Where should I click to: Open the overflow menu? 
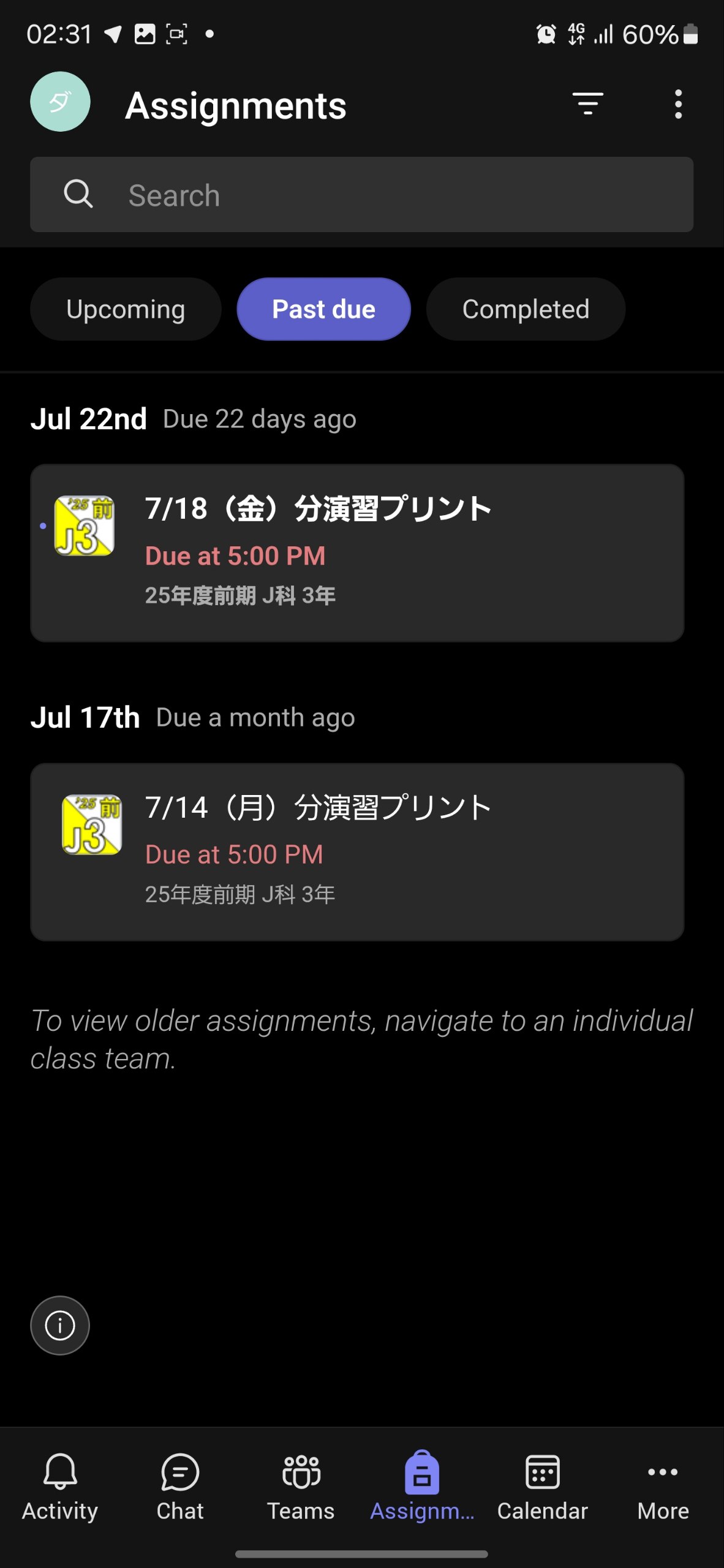point(677,104)
